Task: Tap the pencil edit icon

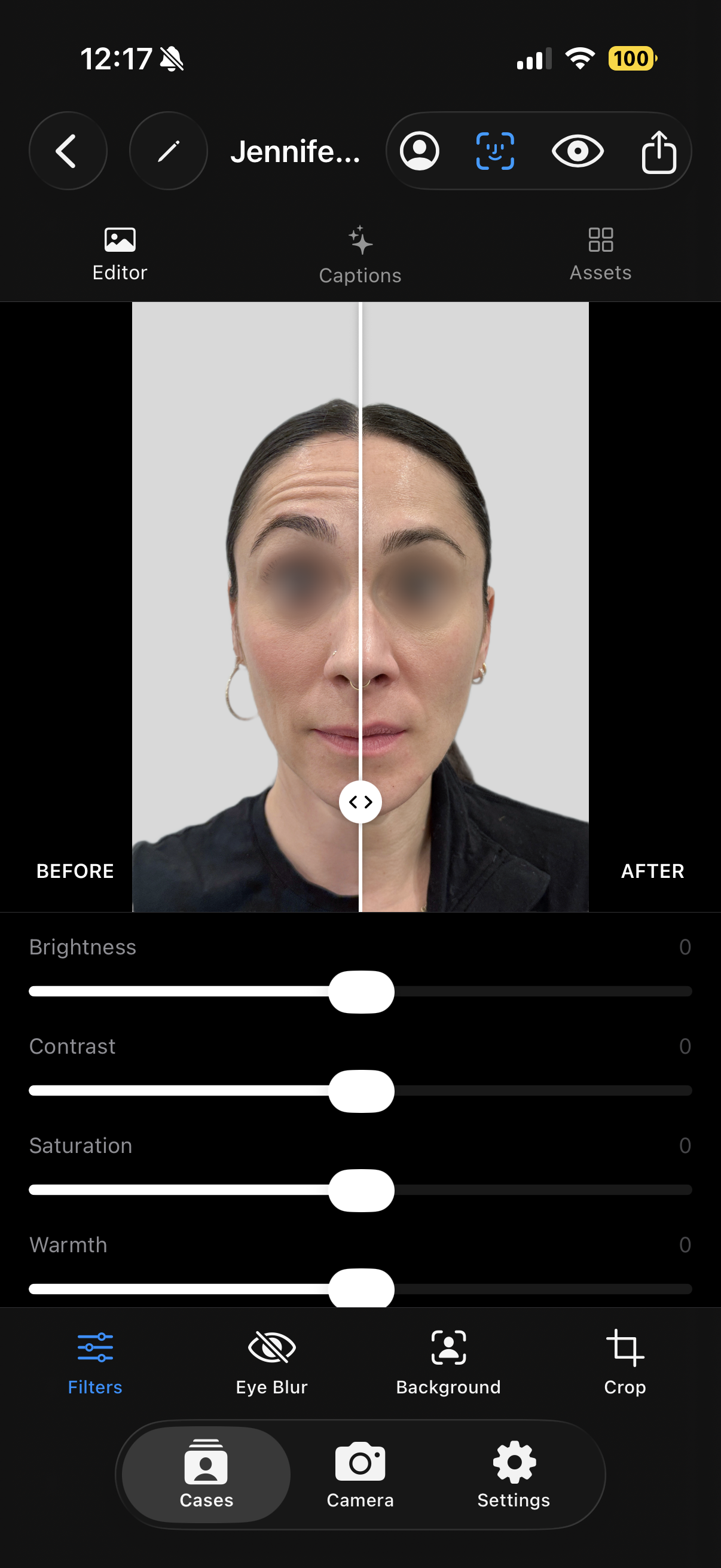Action: click(x=168, y=151)
